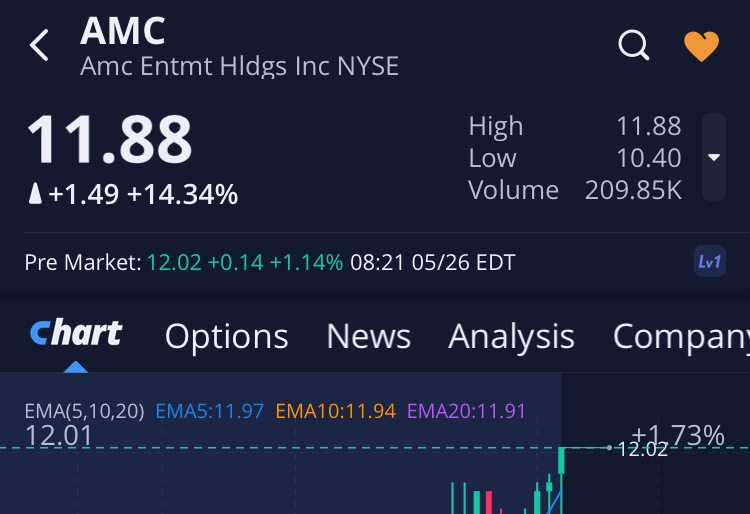View the Analysis tab
Image resolution: width=750 pixels, height=514 pixels.
pos(511,336)
